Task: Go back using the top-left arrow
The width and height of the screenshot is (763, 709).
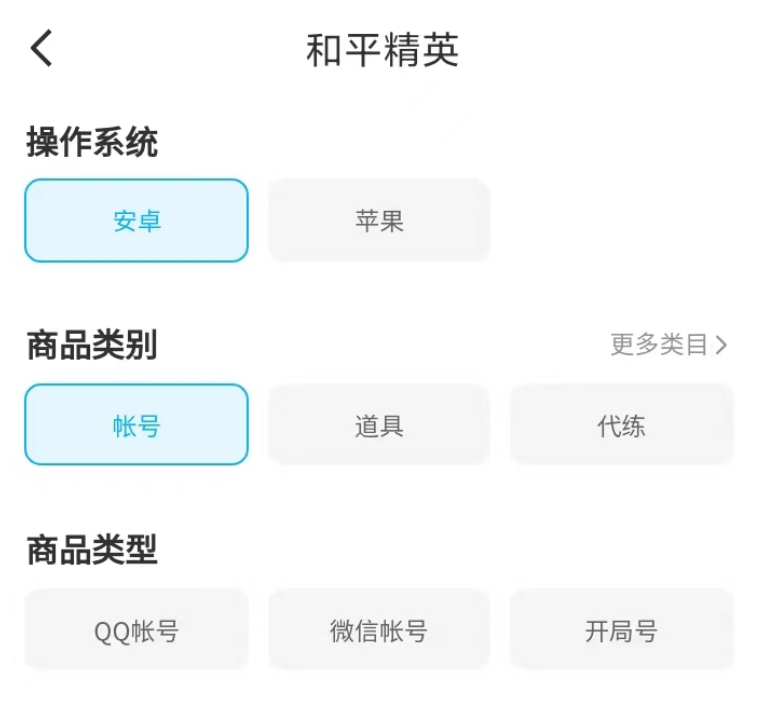Action: pyautogui.click(x=41, y=48)
